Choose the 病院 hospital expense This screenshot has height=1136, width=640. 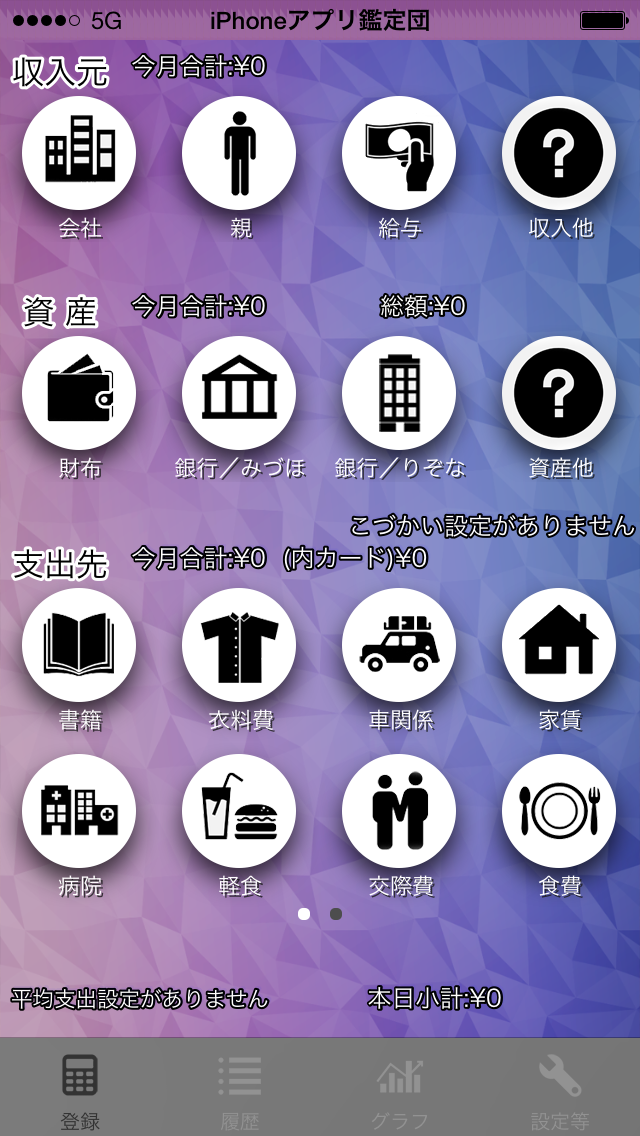click(x=79, y=811)
